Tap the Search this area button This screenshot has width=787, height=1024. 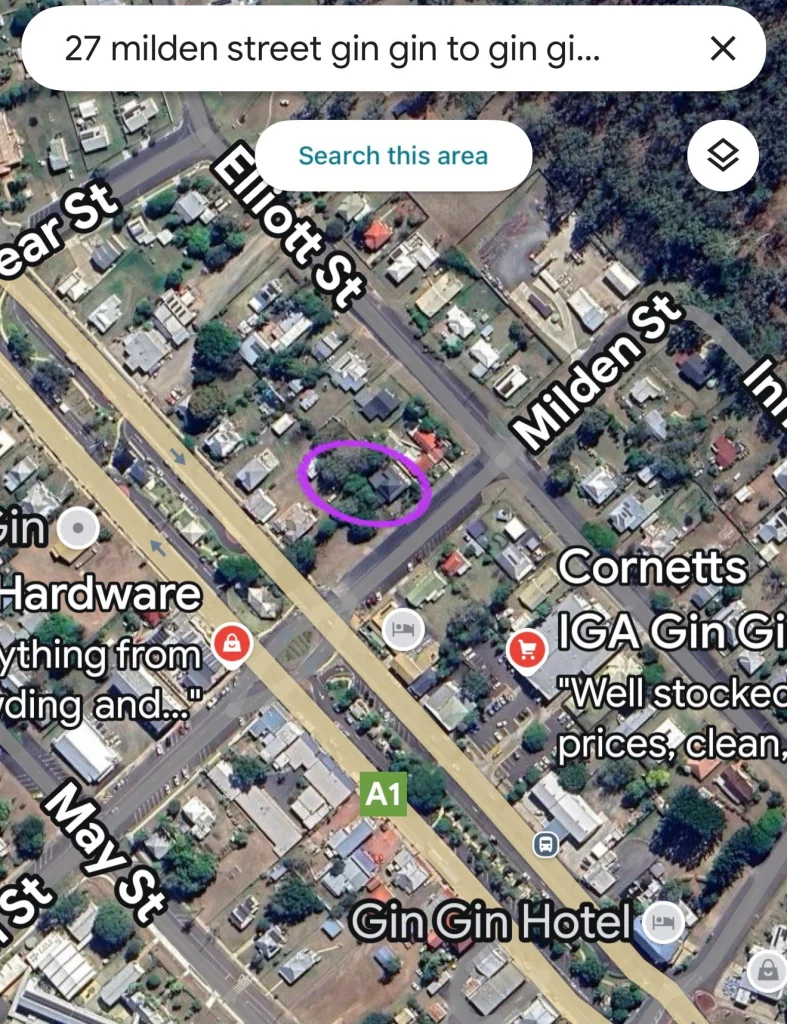click(393, 156)
